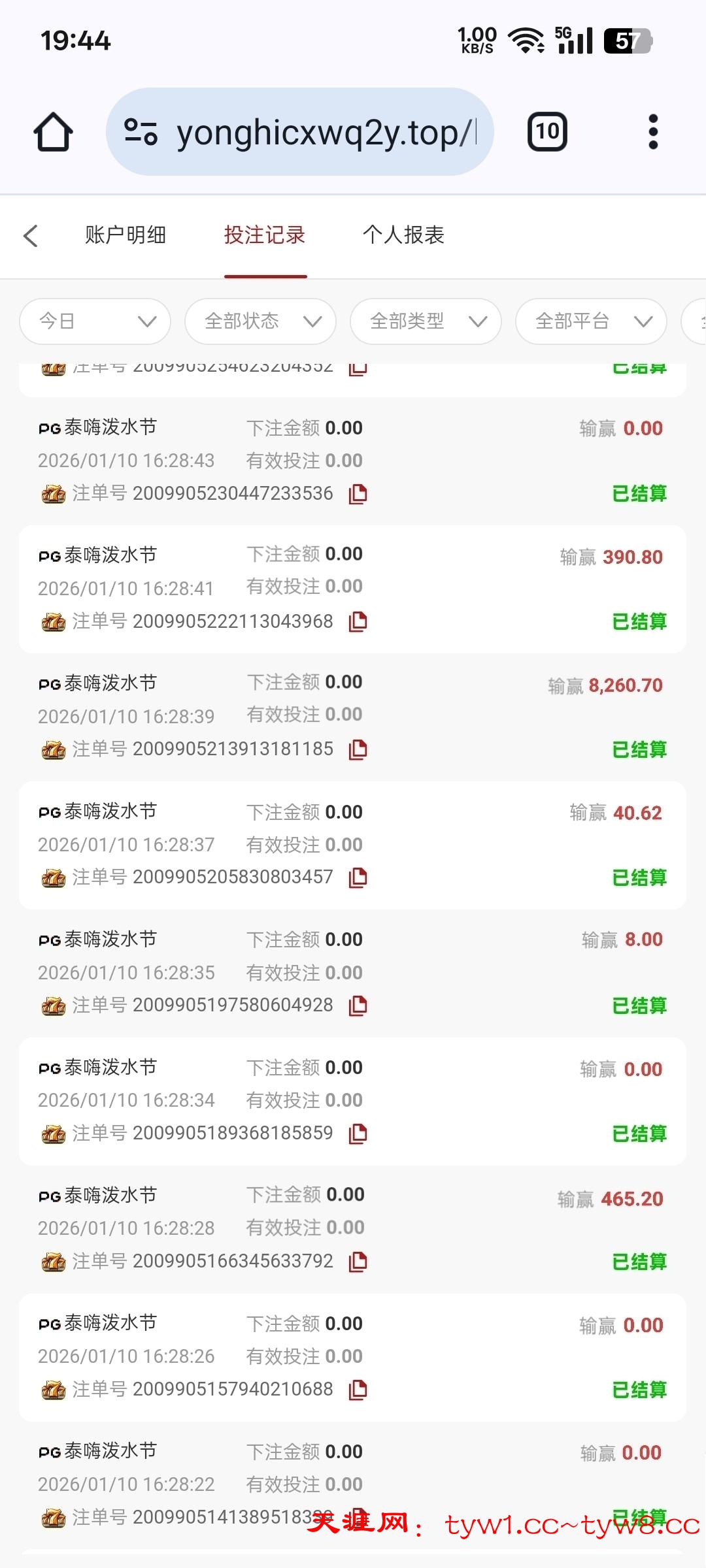The image size is (706, 1568).
Task: Open the browser overflow menu
Action: pos(652,132)
